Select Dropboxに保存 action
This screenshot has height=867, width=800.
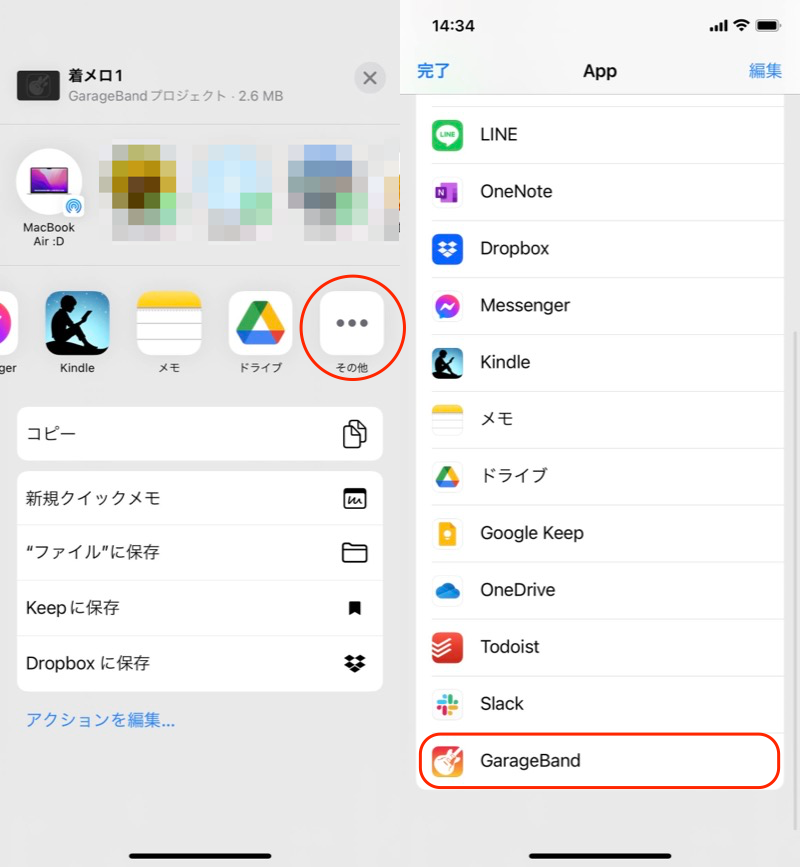tap(199, 663)
